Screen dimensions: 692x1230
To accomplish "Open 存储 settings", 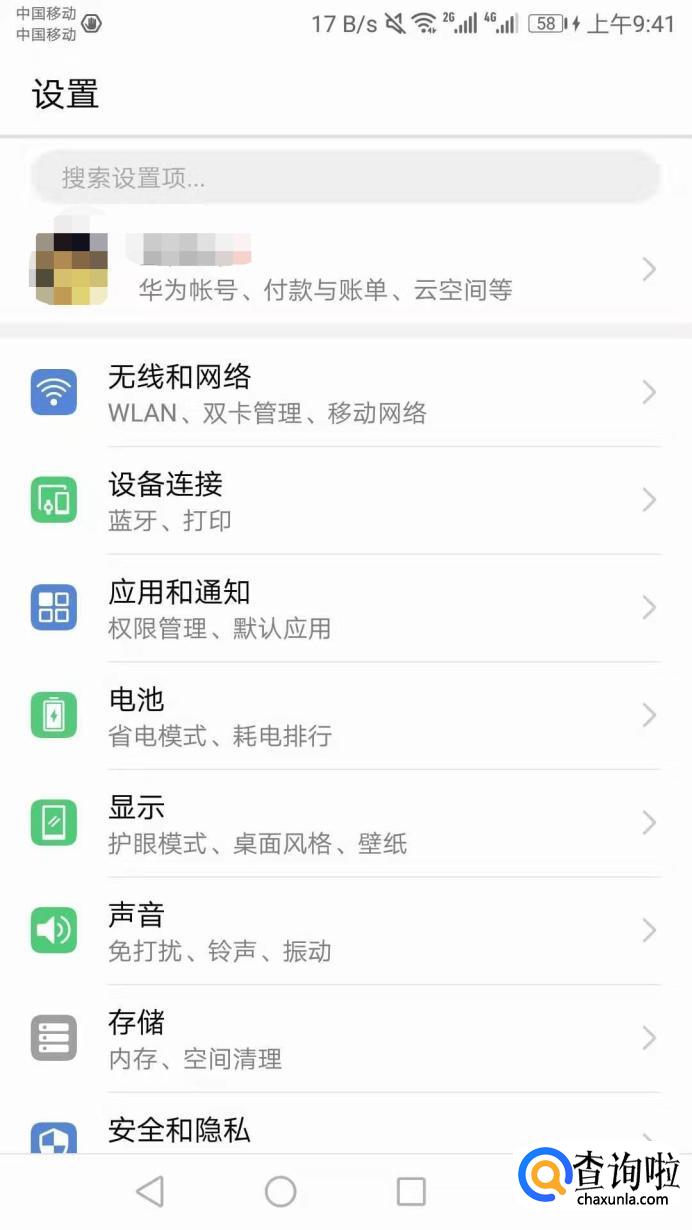I will click(x=345, y=1039).
